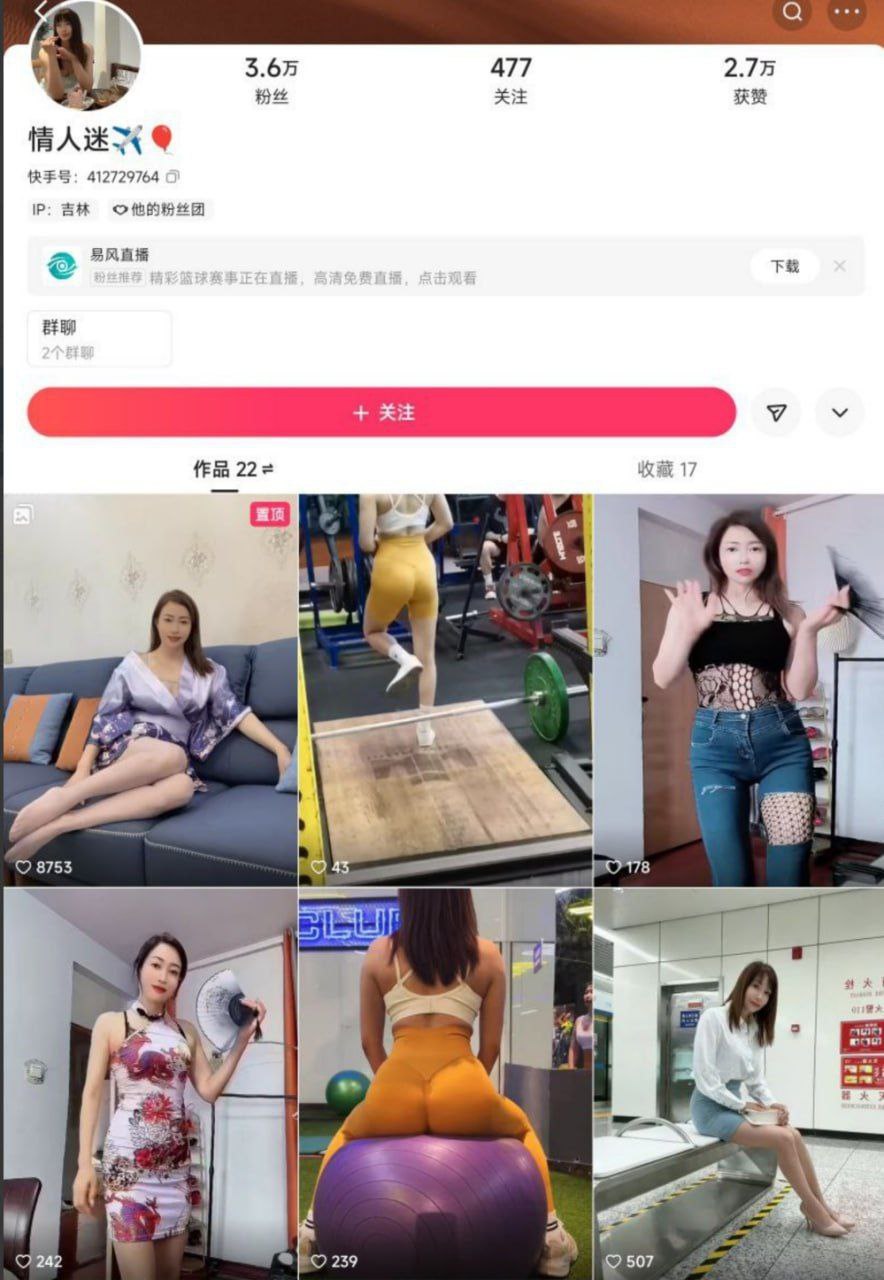Open the profile avatar picture

click(85, 58)
